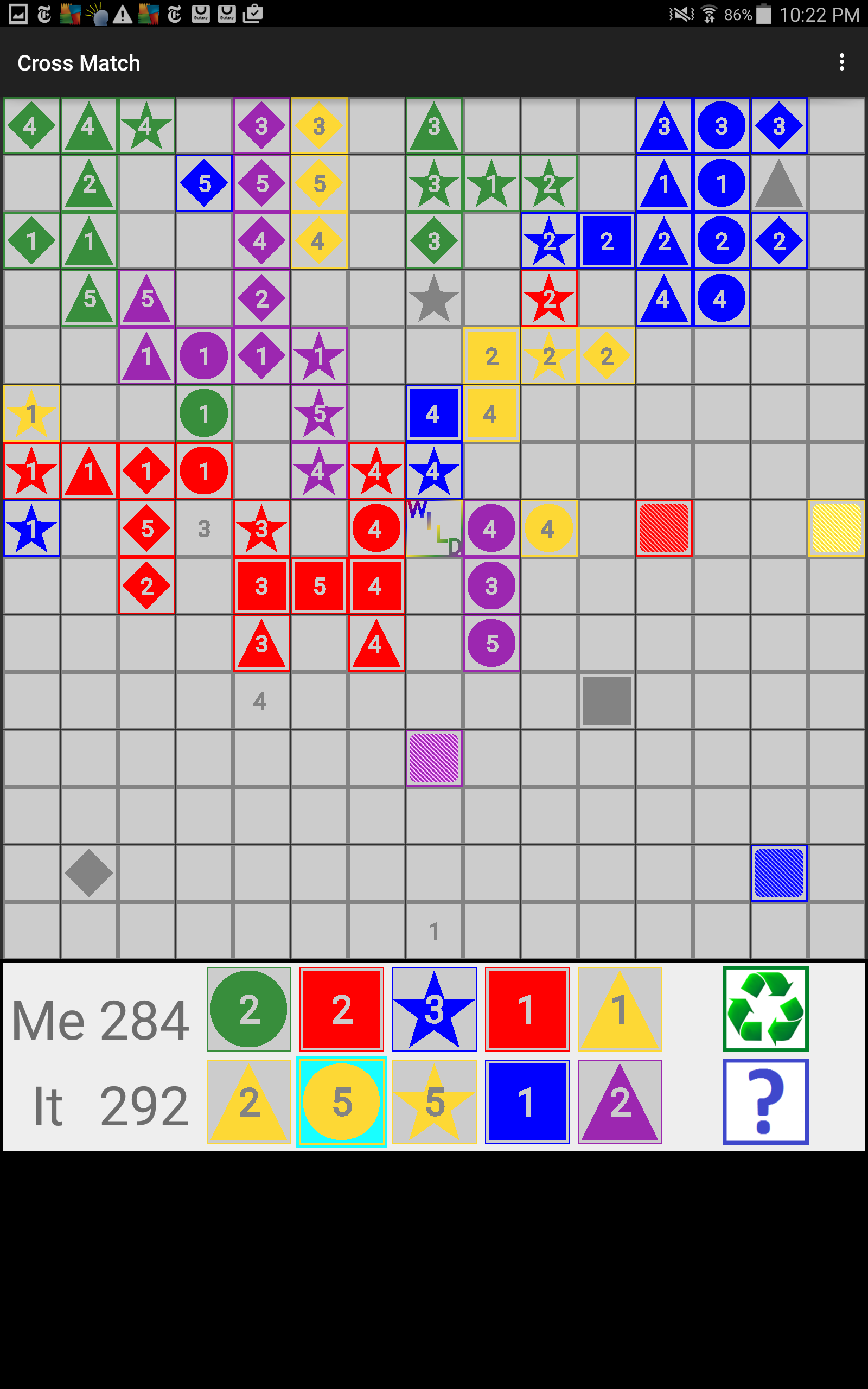Tap the green recycle tiles button
Viewport: 868px width, 1389px height.
pyautogui.click(x=765, y=1009)
